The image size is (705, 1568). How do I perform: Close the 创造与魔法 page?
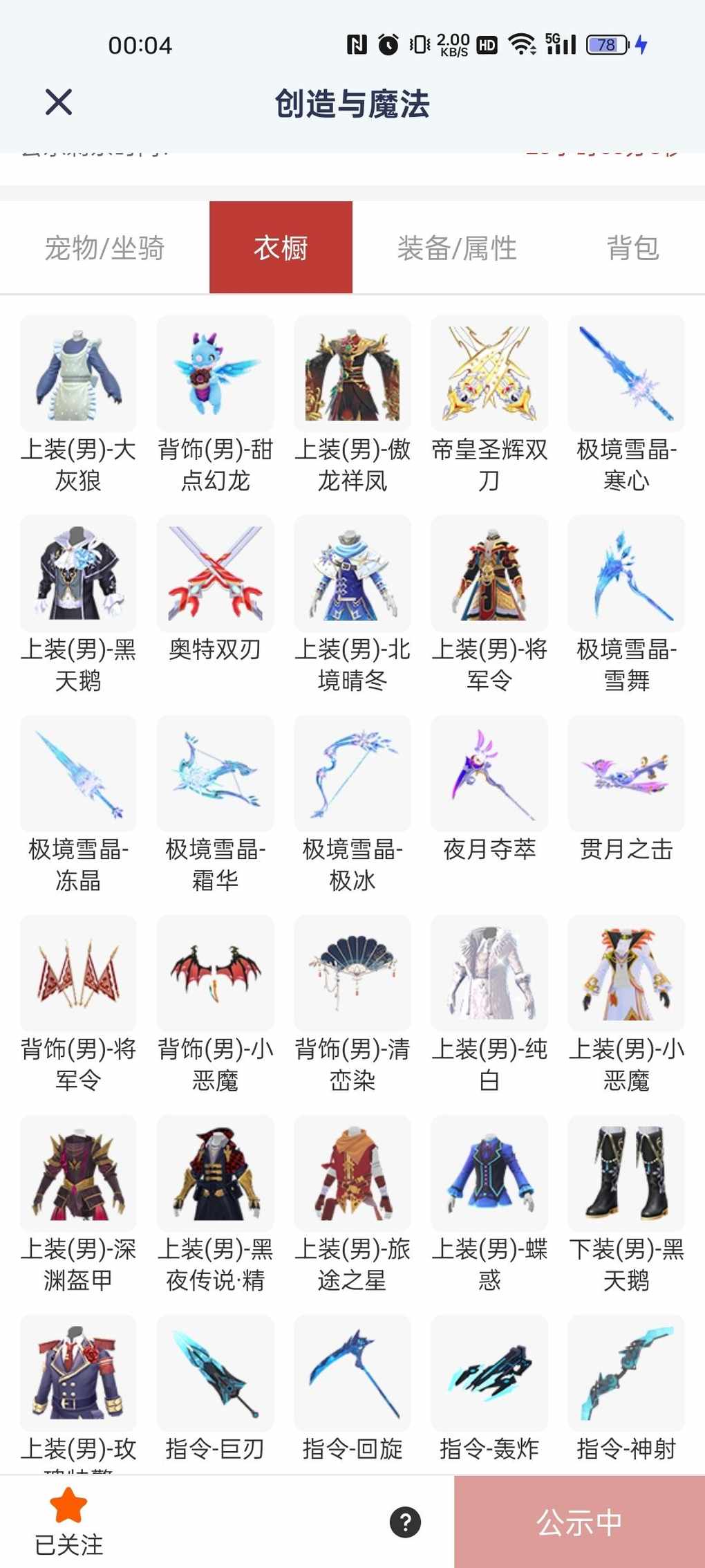(x=59, y=102)
